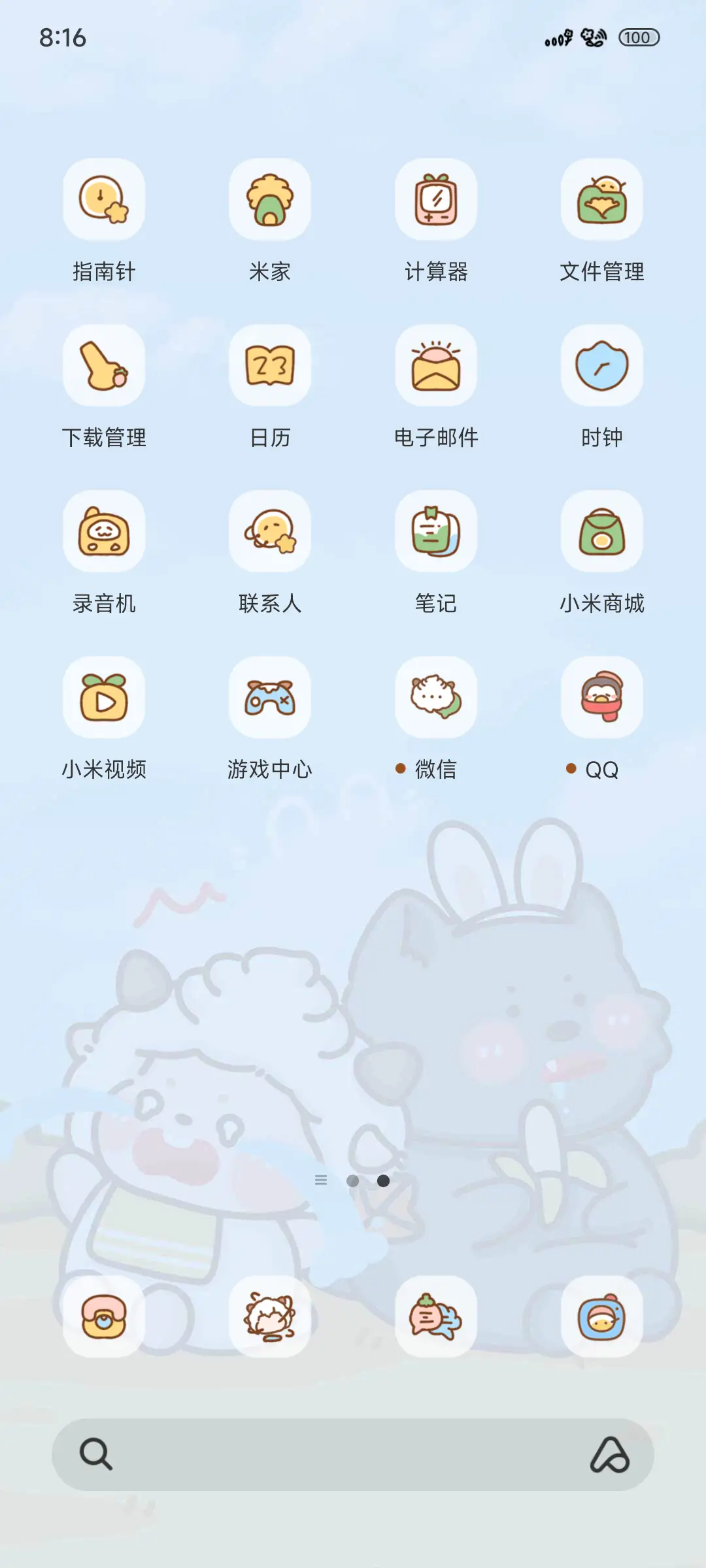The image size is (706, 1568).
Task: Open 小米视频 Mi Video
Action: tap(105, 697)
